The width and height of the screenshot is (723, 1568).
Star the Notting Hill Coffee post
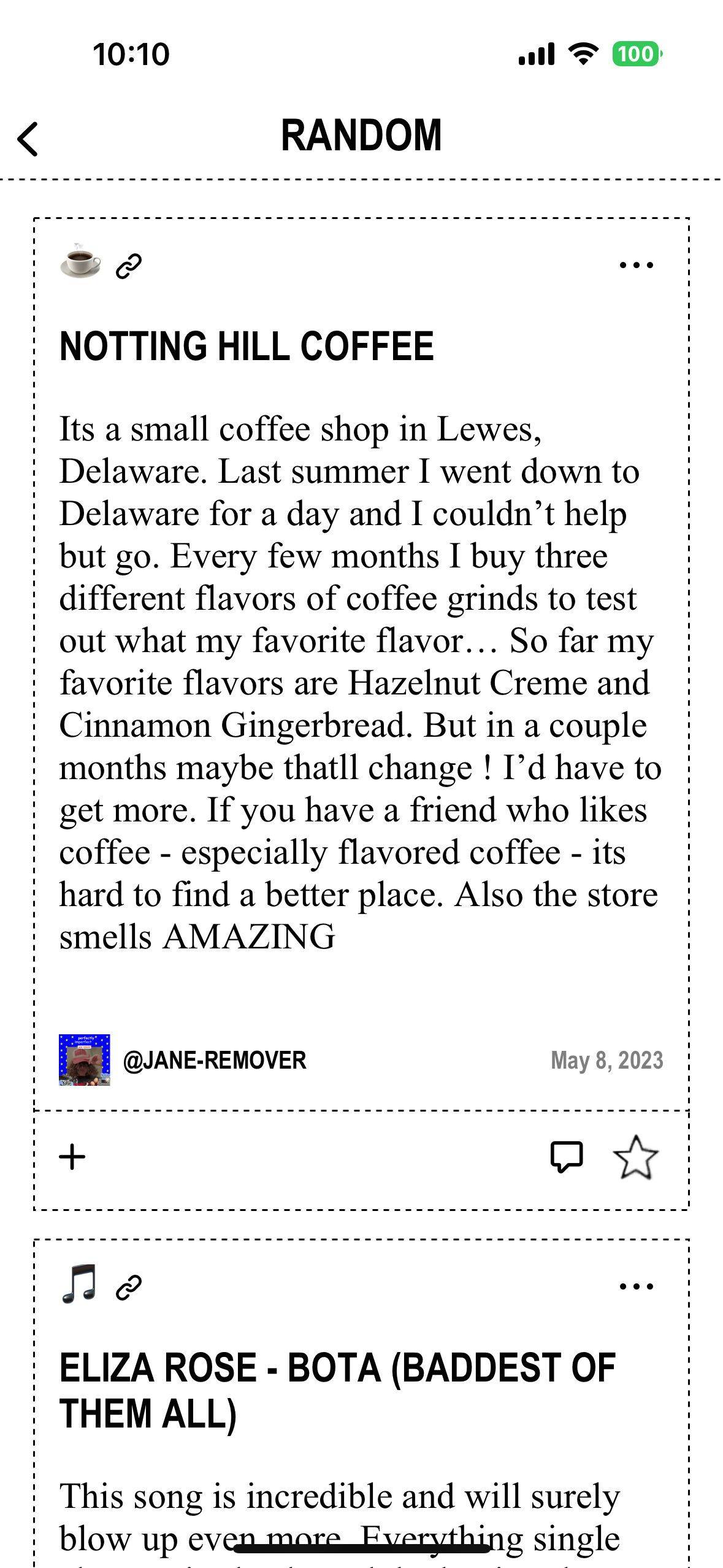click(635, 1157)
